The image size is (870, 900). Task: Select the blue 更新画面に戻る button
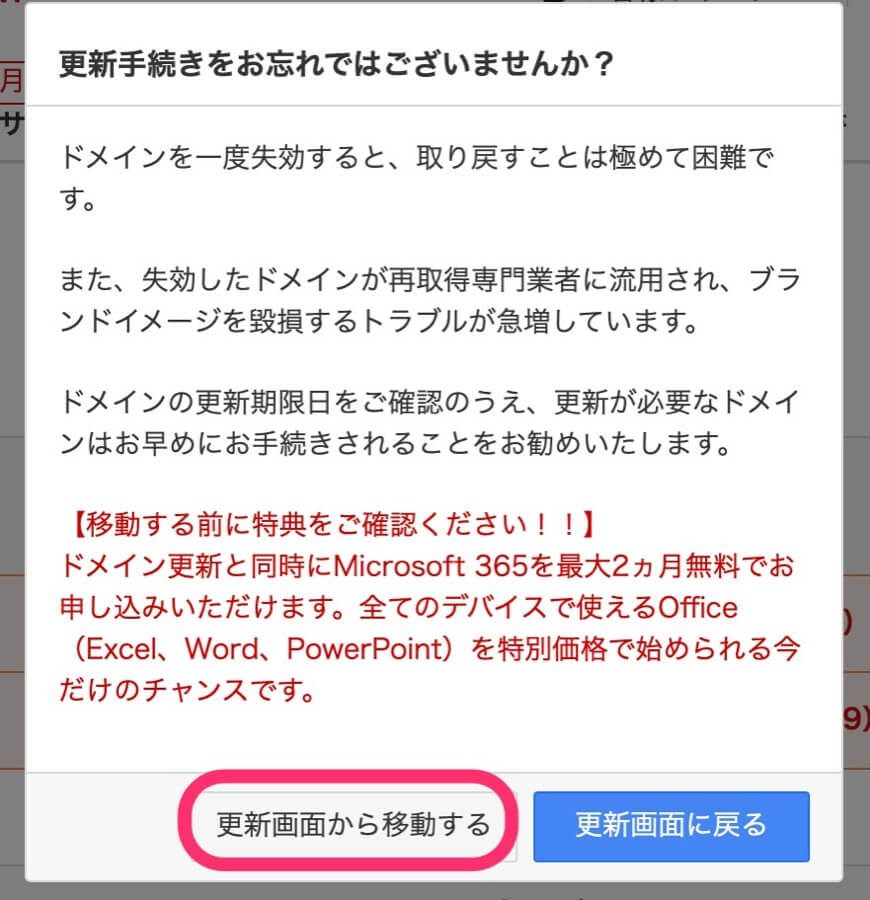point(671,825)
